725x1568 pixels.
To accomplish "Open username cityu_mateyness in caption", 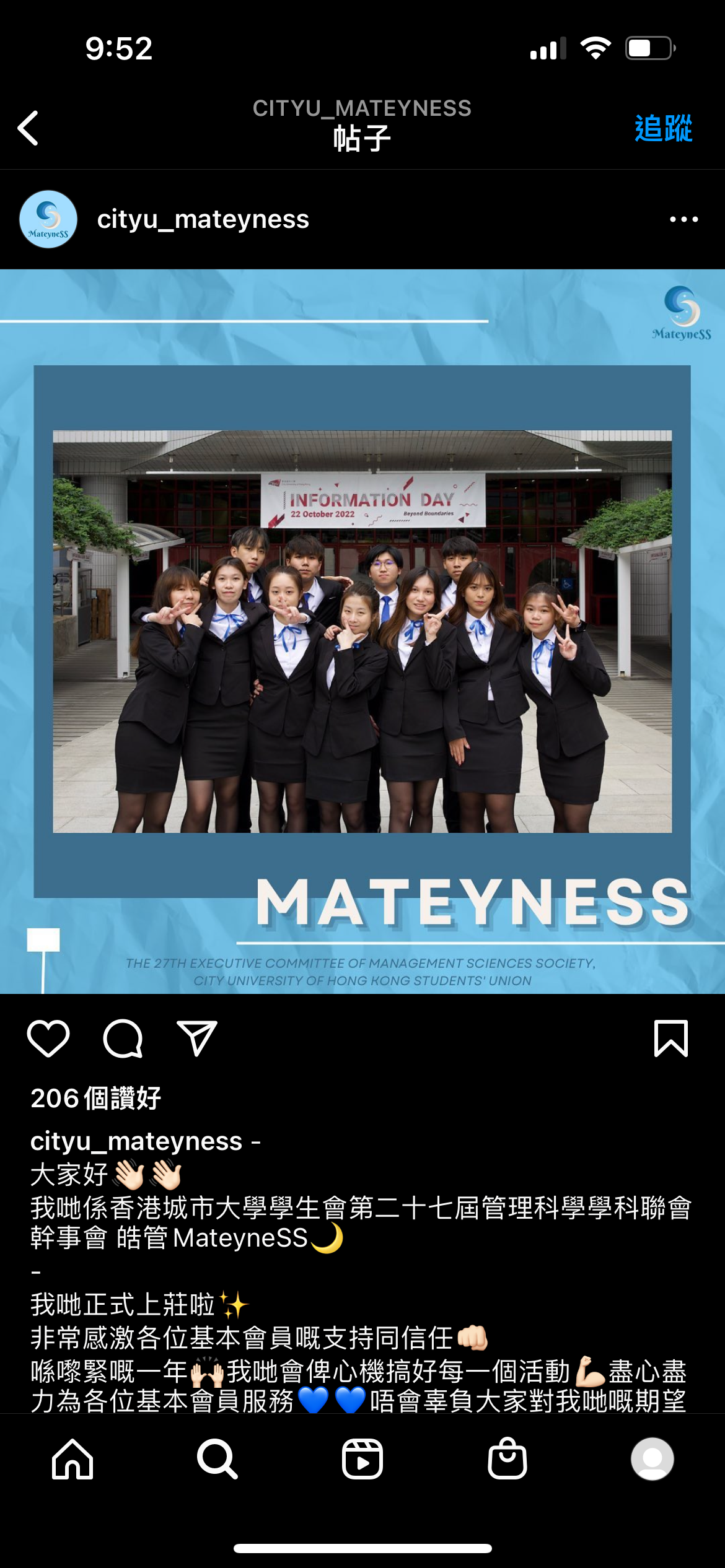I will tap(136, 1141).
